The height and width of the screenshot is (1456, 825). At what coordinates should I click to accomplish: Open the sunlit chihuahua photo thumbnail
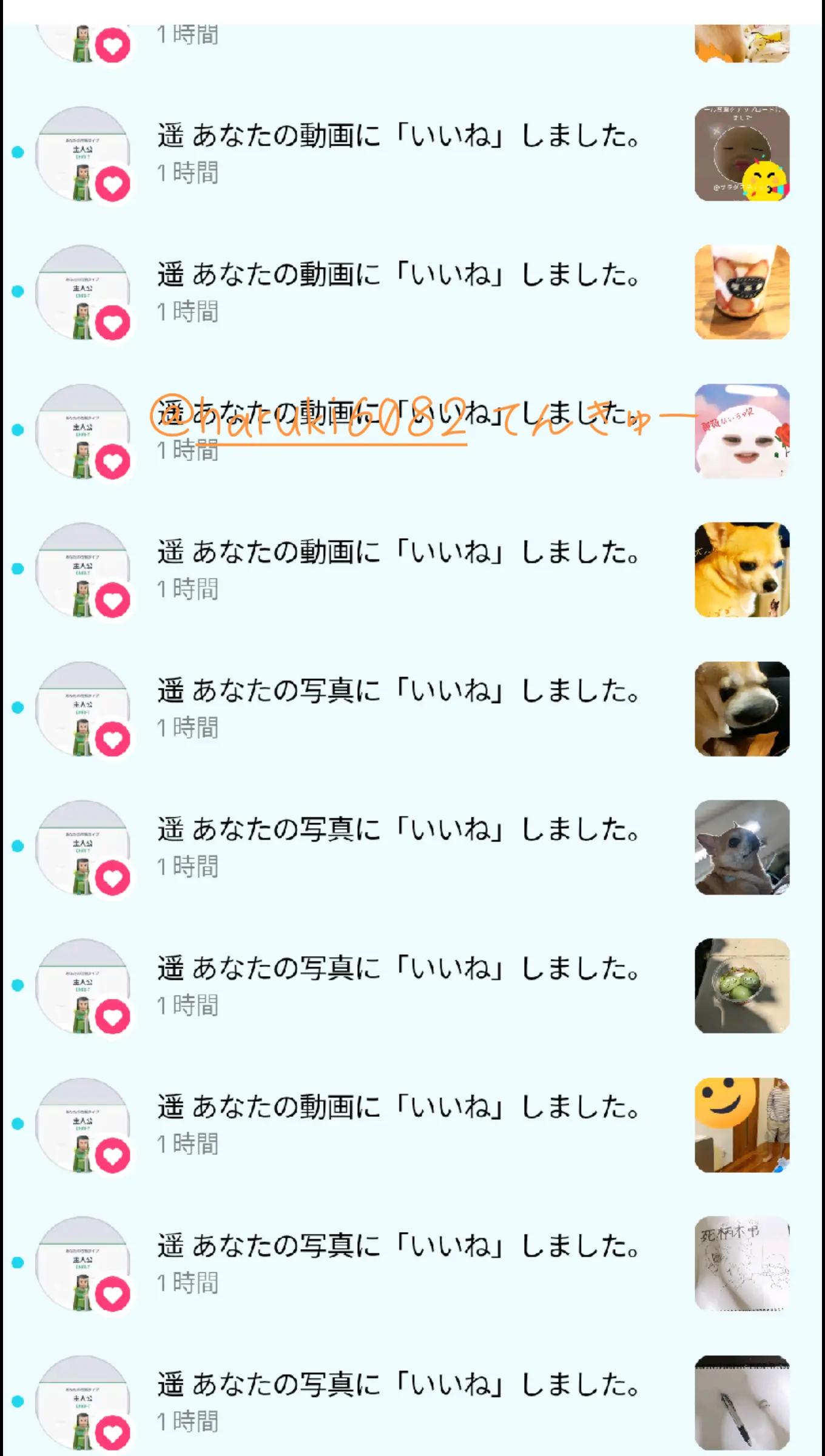tap(742, 847)
